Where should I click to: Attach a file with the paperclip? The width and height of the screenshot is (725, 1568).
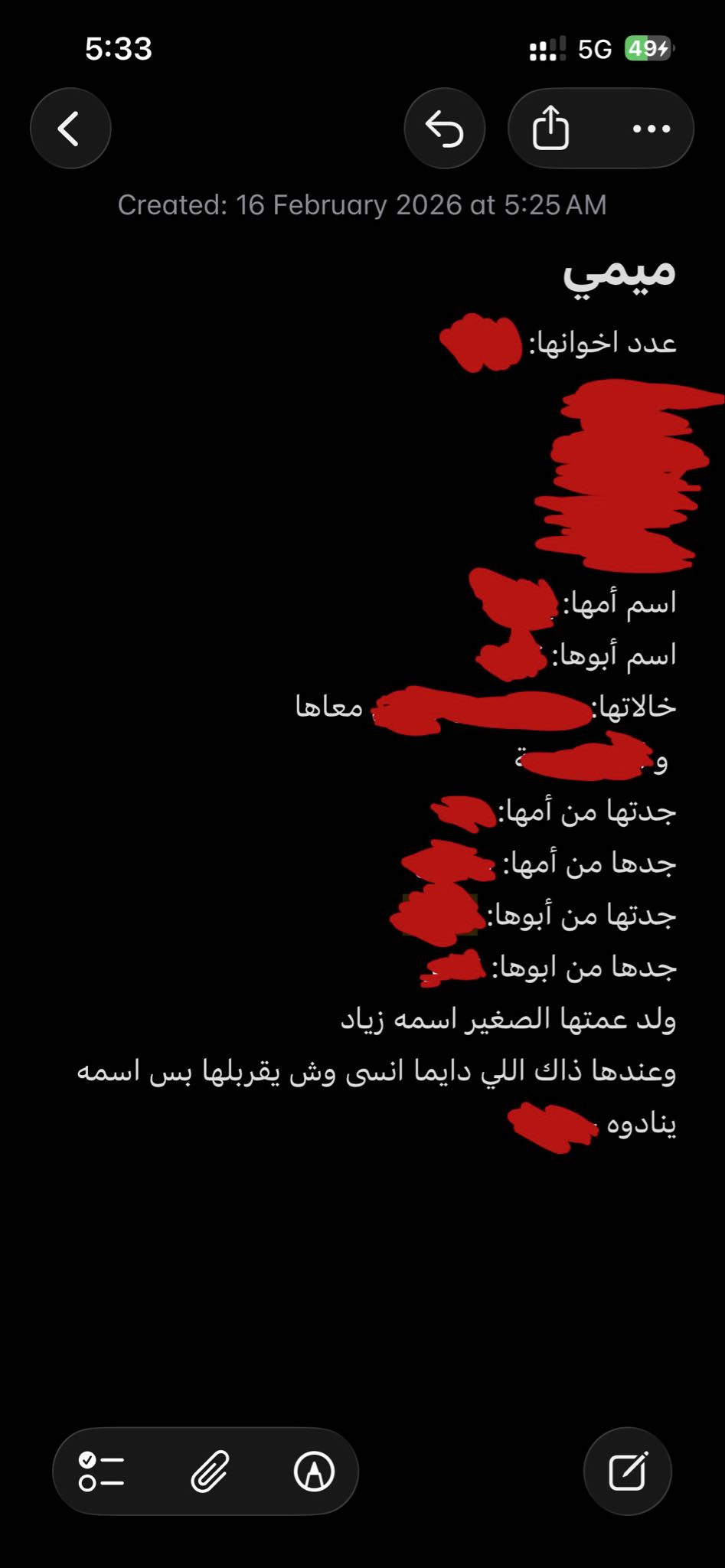coord(210,1471)
